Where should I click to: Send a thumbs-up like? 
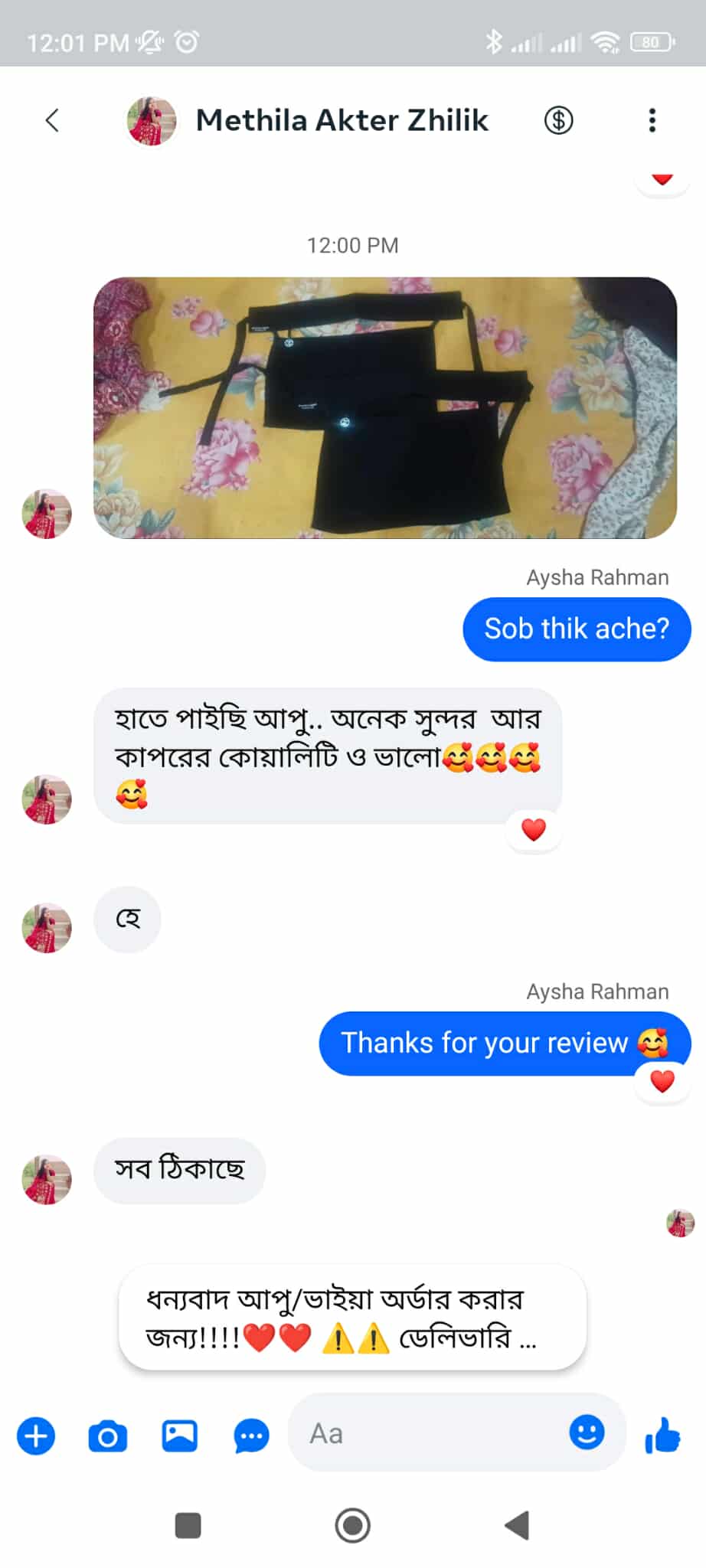(x=662, y=1435)
